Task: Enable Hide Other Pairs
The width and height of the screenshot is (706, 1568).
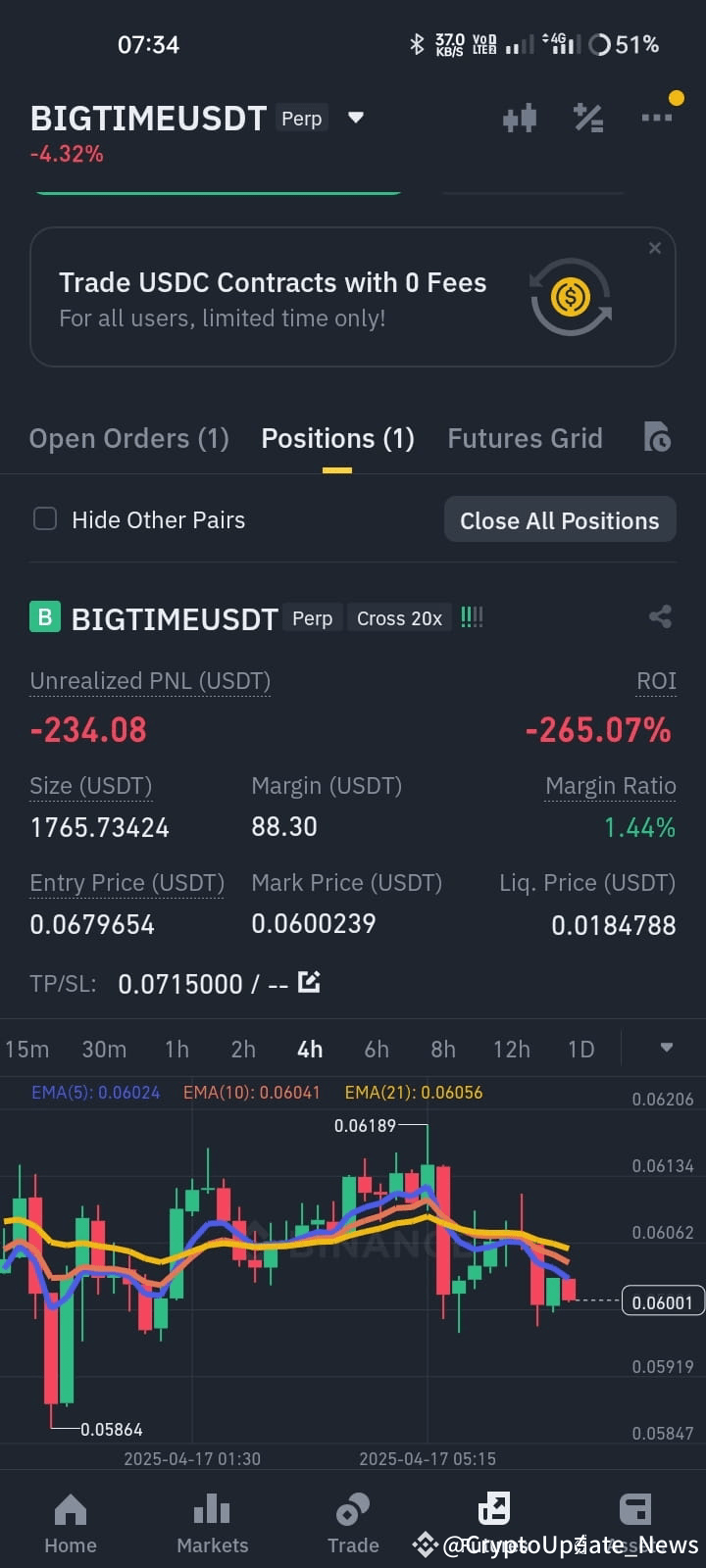Action: pos(45,518)
